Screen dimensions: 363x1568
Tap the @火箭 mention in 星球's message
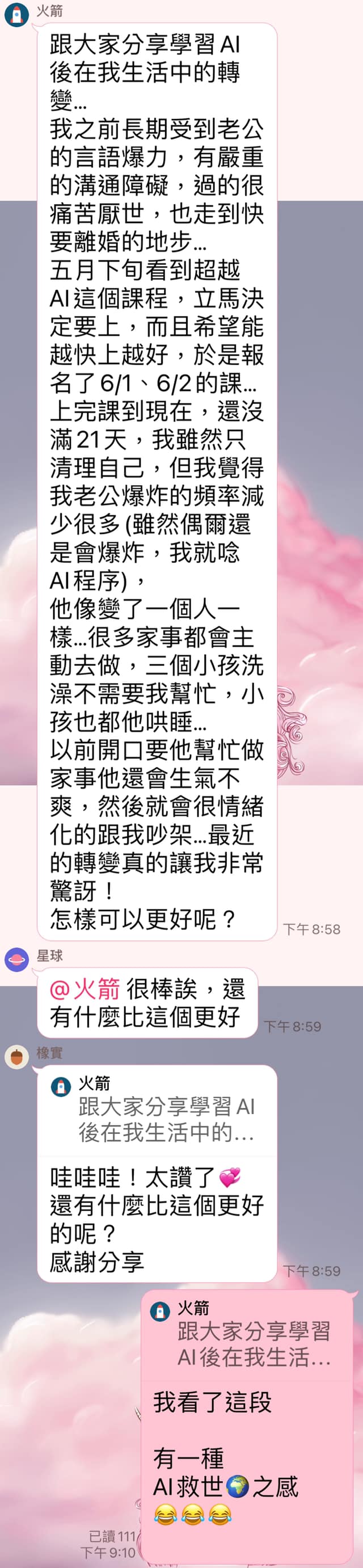[85, 990]
